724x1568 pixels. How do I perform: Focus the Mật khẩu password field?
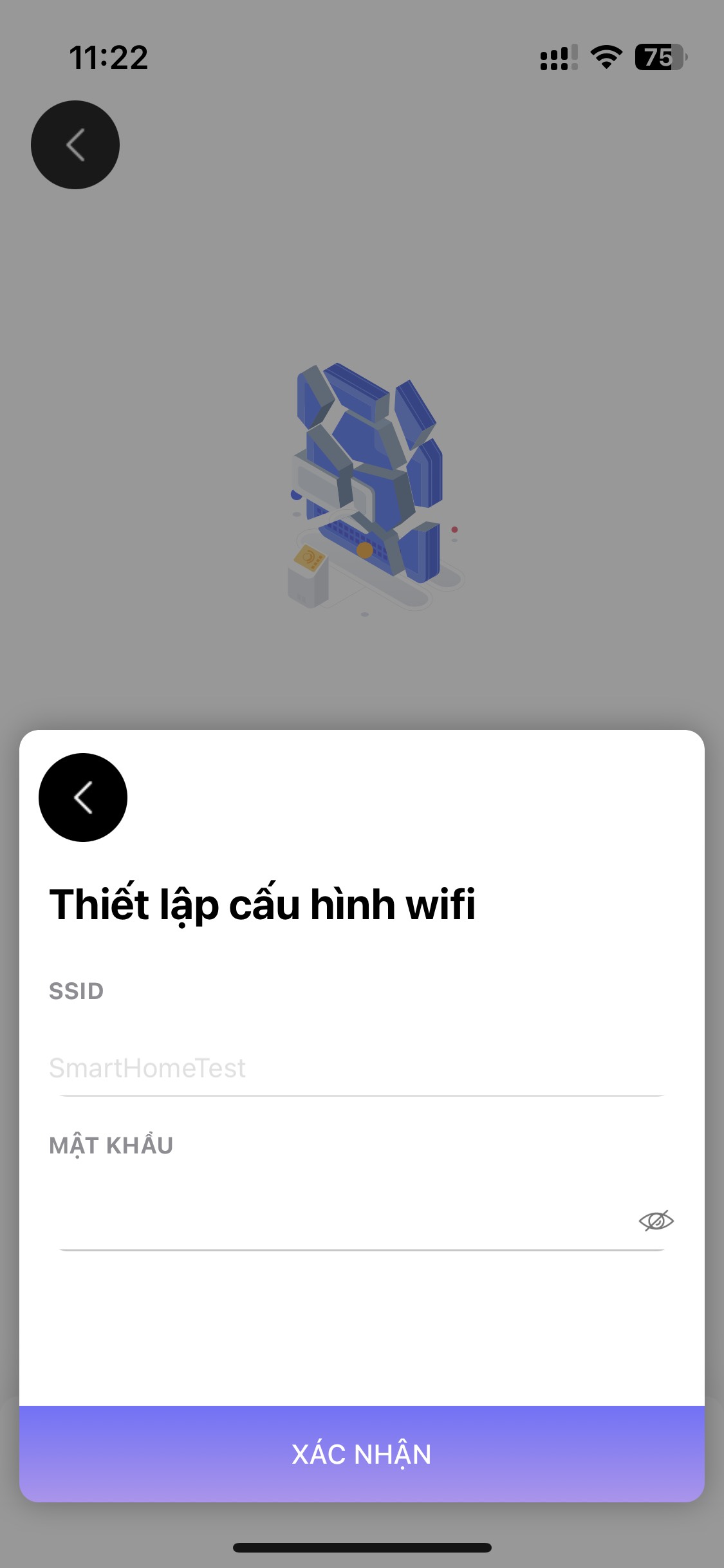pyautogui.click(x=335, y=1221)
